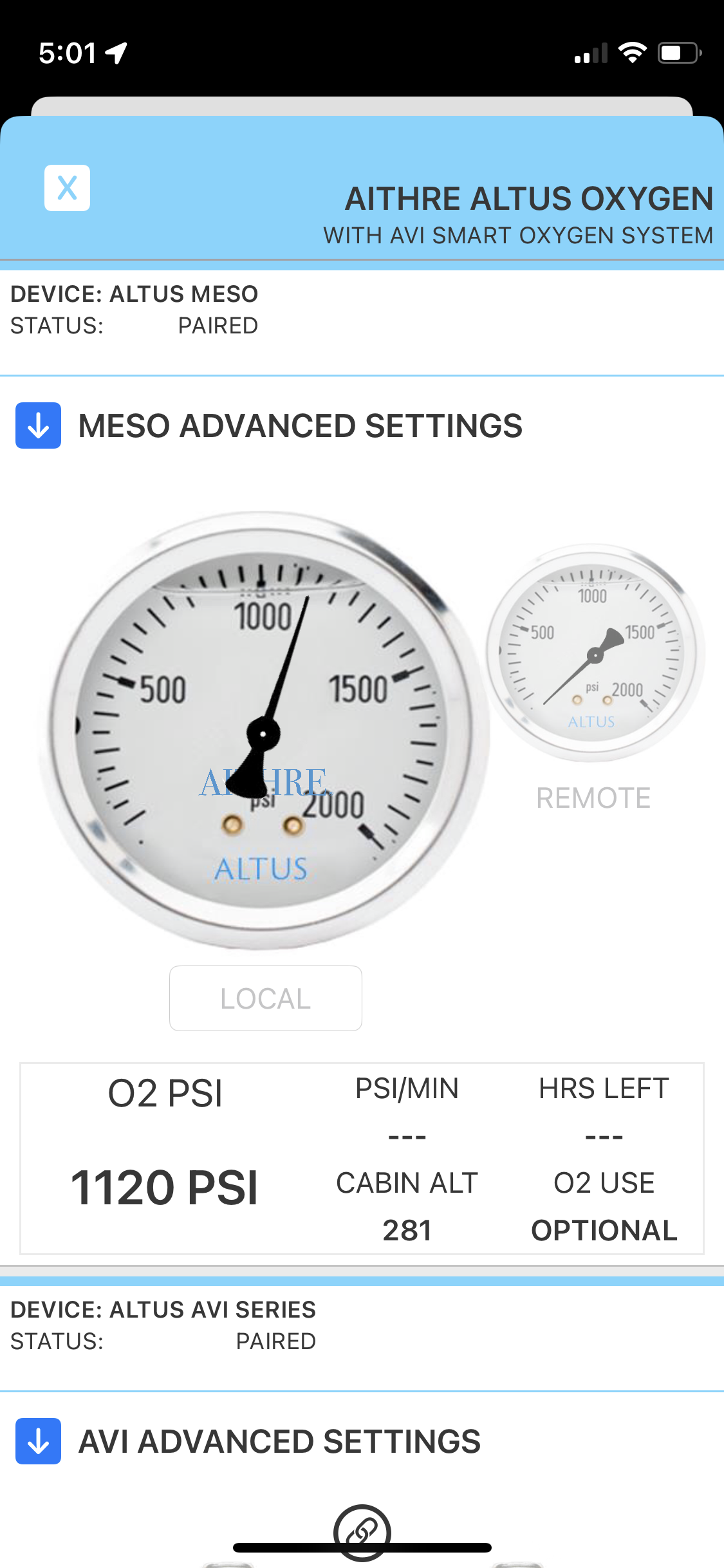The image size is (724, 1568).
Task: Tap the CABIN ALT value 281
Action: coord(407,1228)
